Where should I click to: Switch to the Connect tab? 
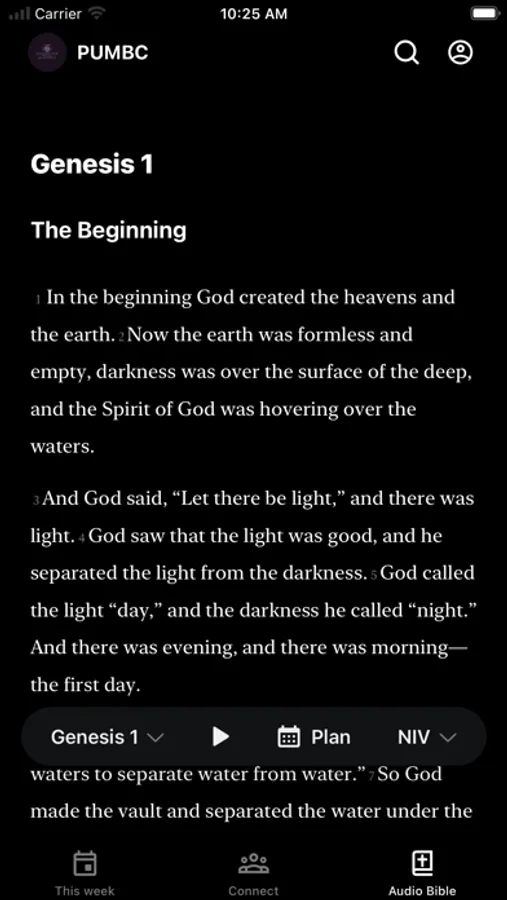[253, 874]
